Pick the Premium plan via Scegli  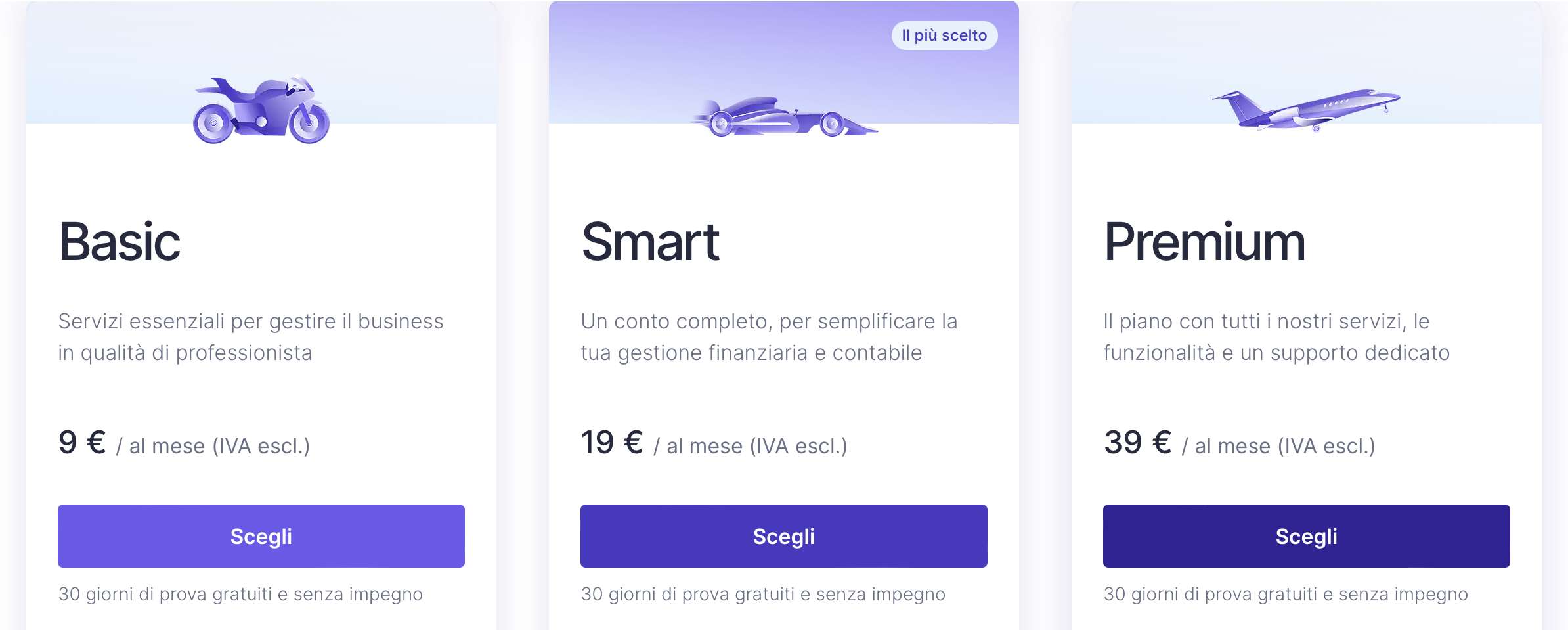click(x=1306, y=536)
